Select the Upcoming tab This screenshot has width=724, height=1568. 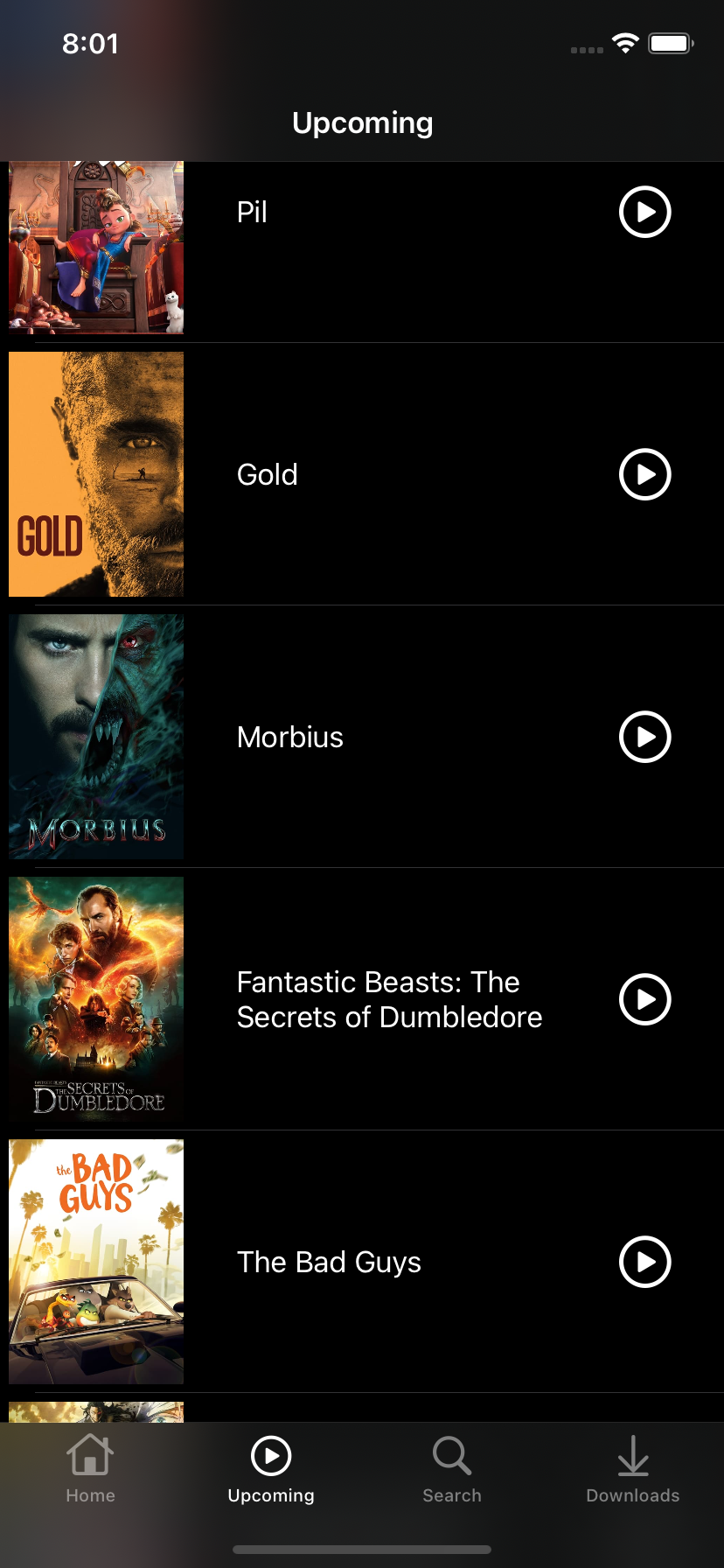point(271,1470)
